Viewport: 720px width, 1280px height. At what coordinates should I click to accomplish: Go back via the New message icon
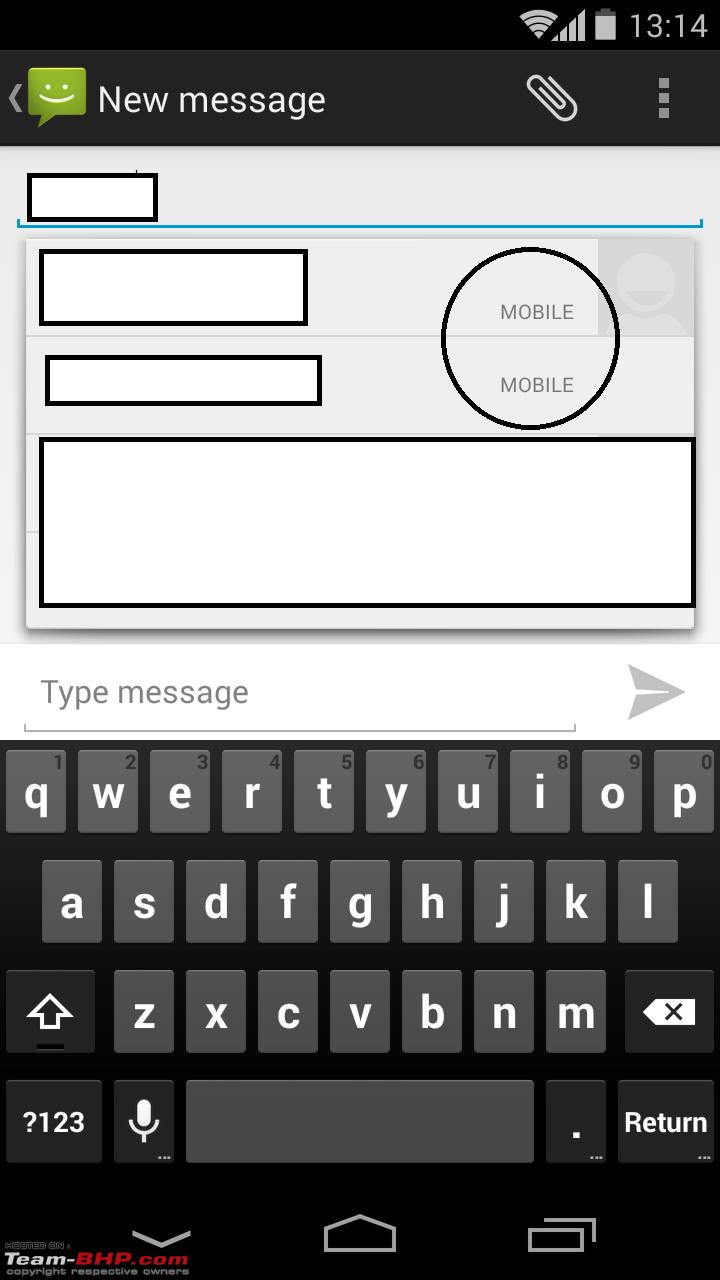[x=48, y=98]
